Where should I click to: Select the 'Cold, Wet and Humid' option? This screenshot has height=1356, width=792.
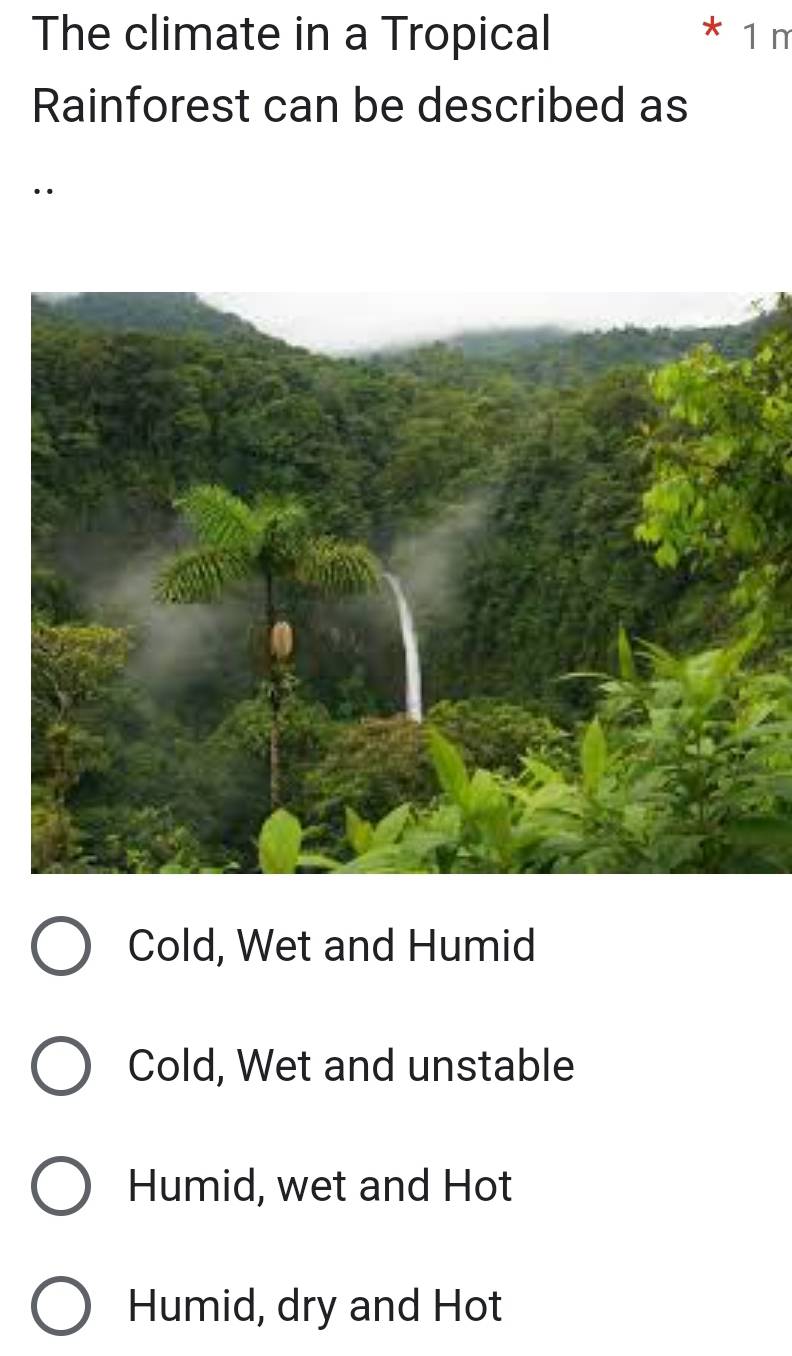pos(61,946)
